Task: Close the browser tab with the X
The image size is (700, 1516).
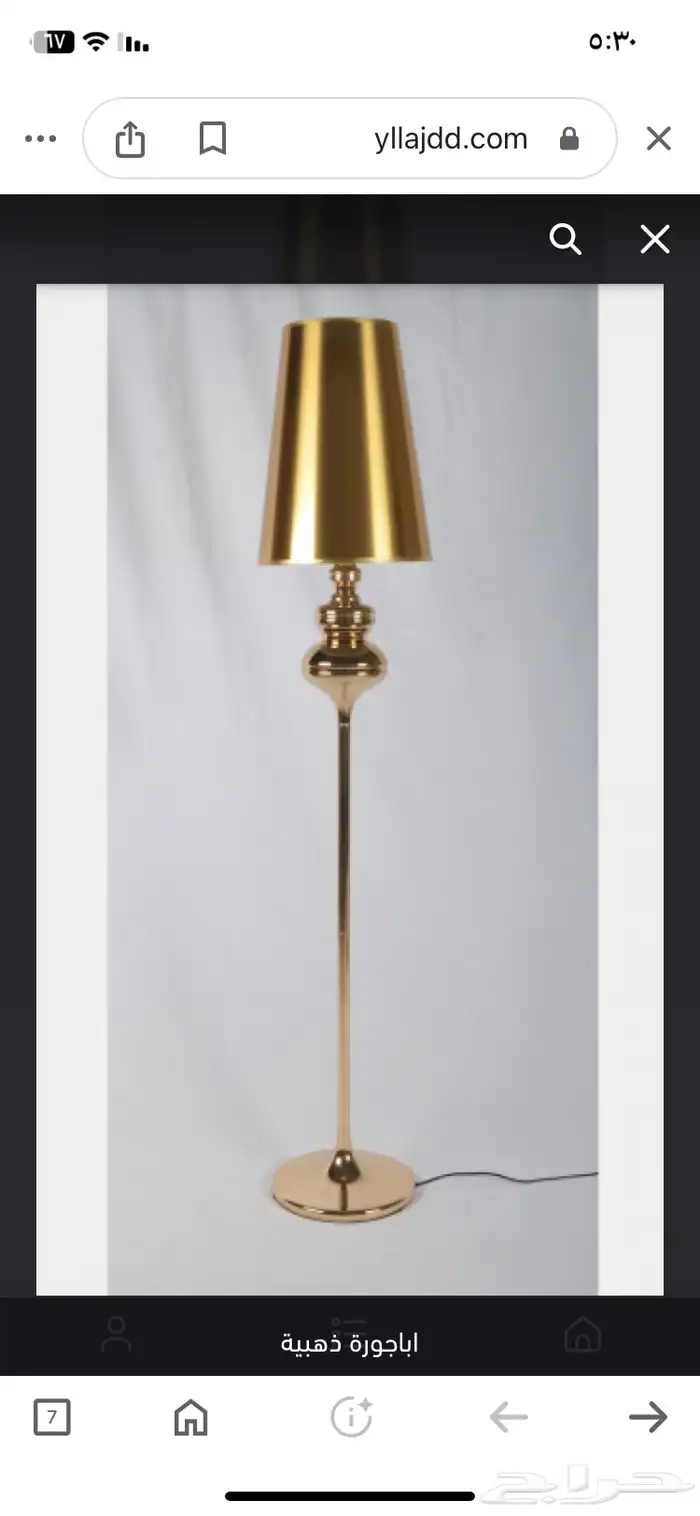Action: [x=658, y=139]
